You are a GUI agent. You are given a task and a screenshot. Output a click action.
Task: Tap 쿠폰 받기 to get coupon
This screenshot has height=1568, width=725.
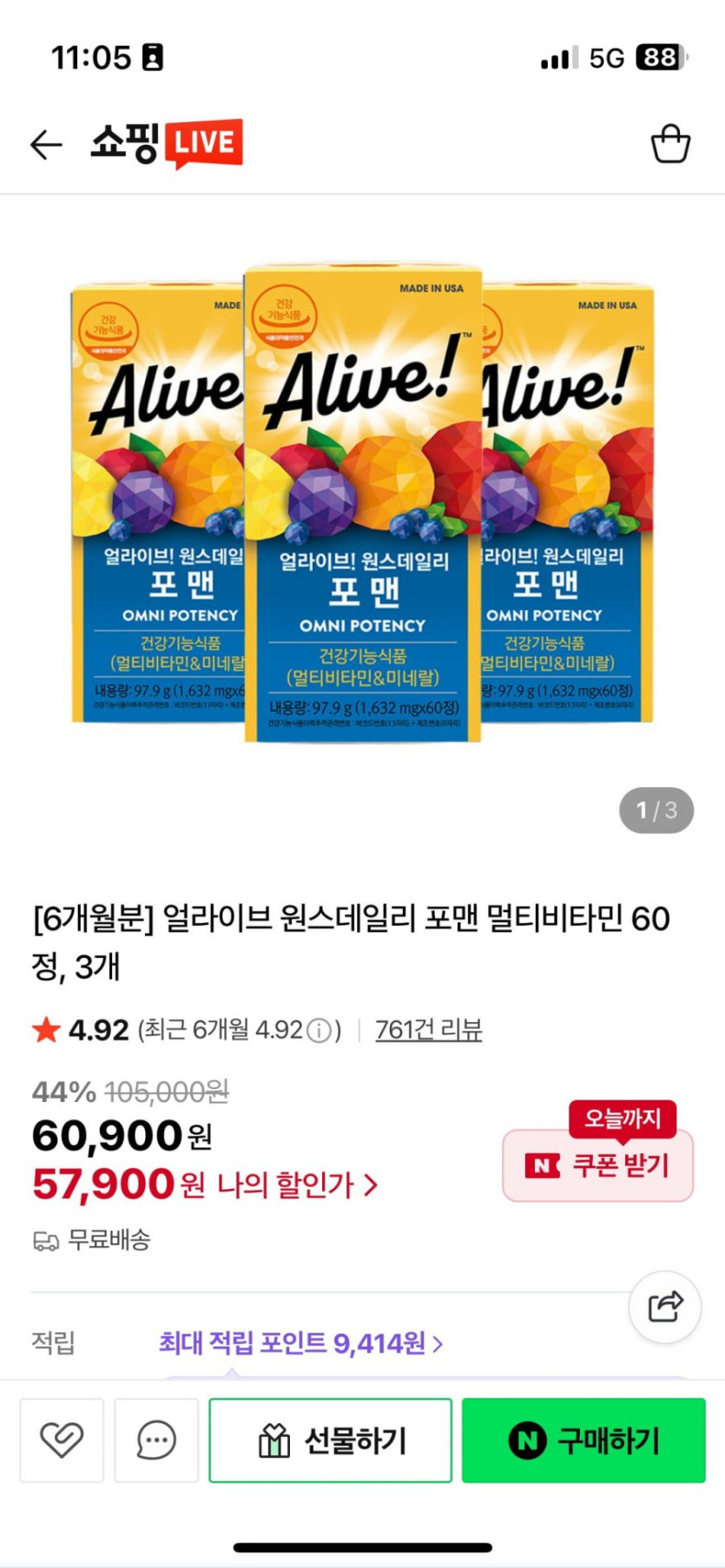pos(598,1165)
